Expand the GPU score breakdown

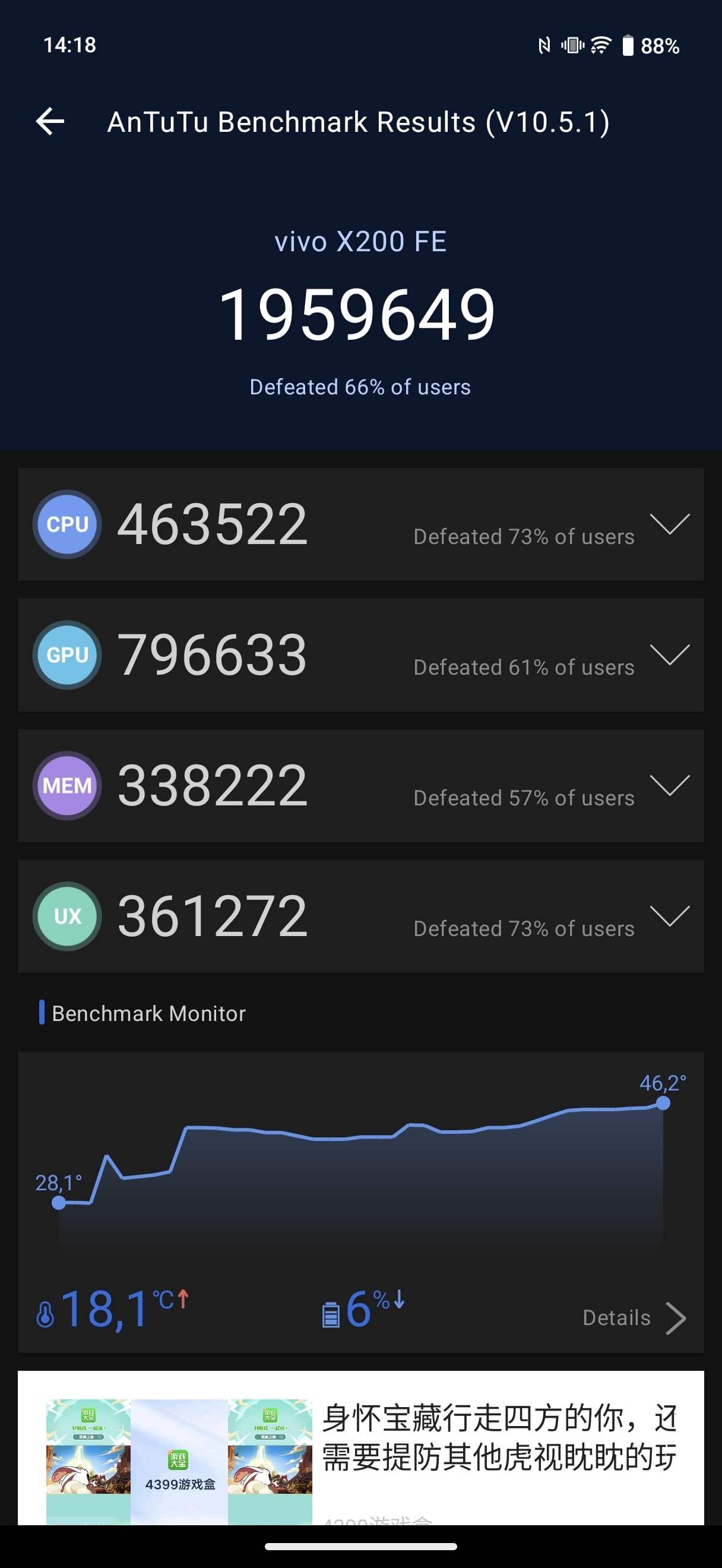point(669,655)
